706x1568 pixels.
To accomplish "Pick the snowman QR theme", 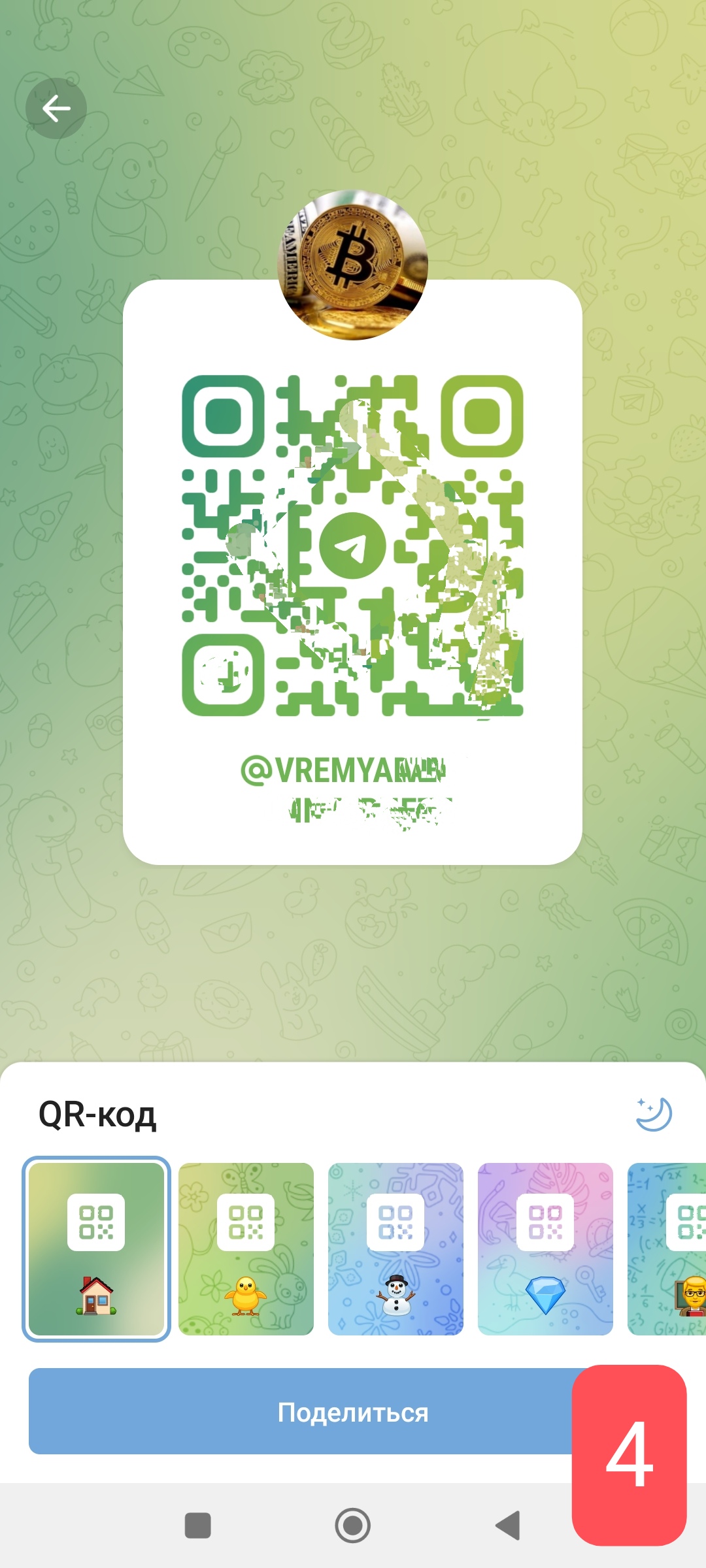I will pos(395,1249).
